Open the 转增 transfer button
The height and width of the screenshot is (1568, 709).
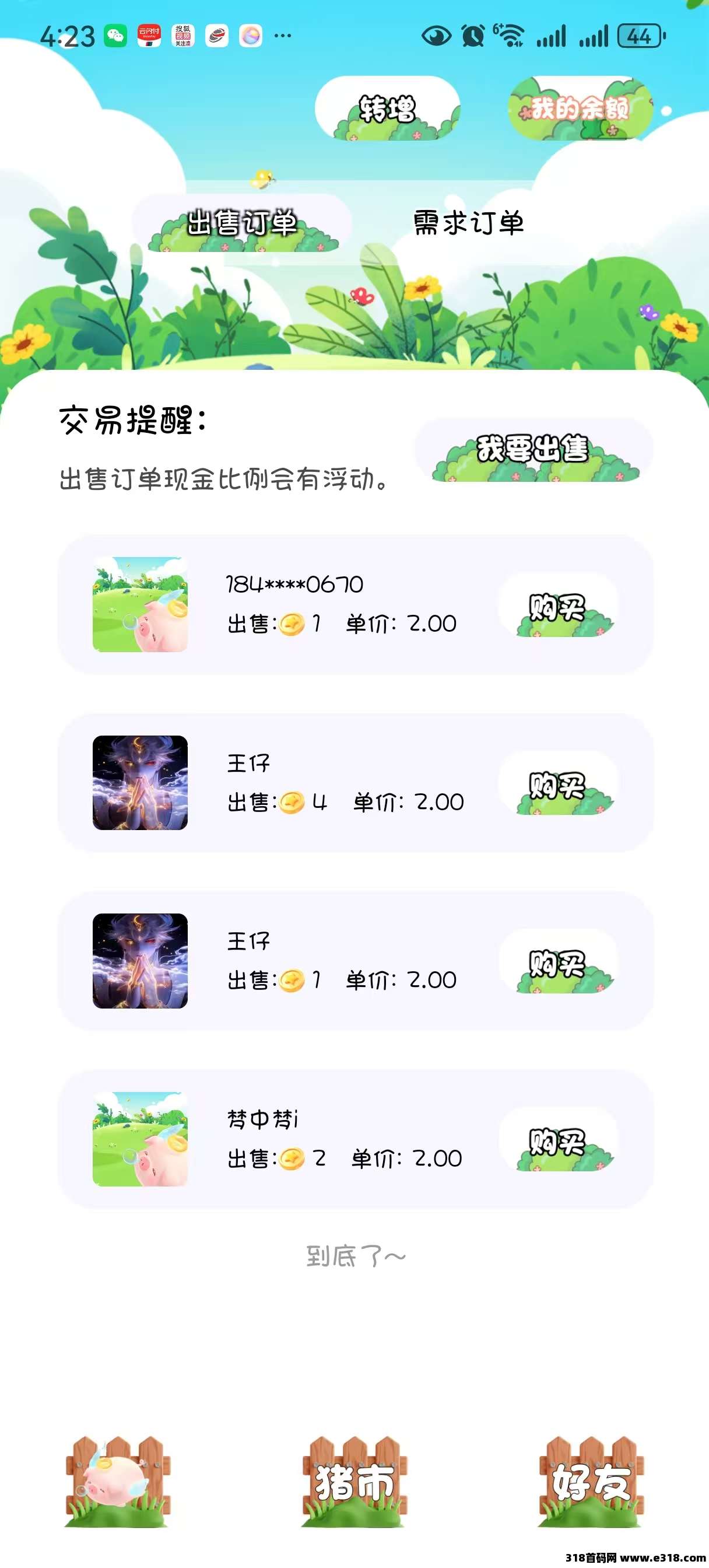[387, 108]
